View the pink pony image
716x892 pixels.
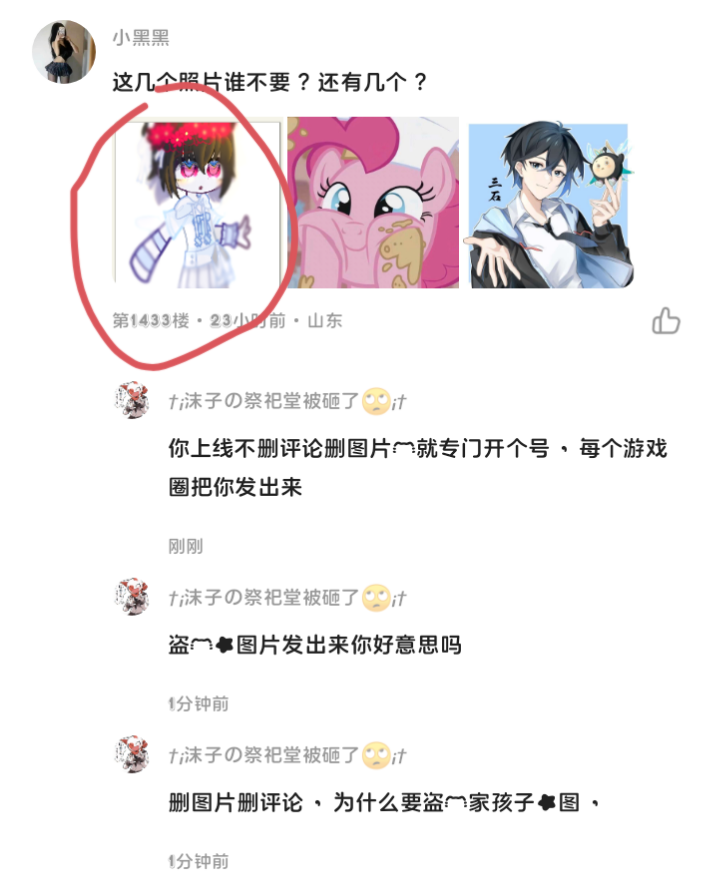(373, 204)
